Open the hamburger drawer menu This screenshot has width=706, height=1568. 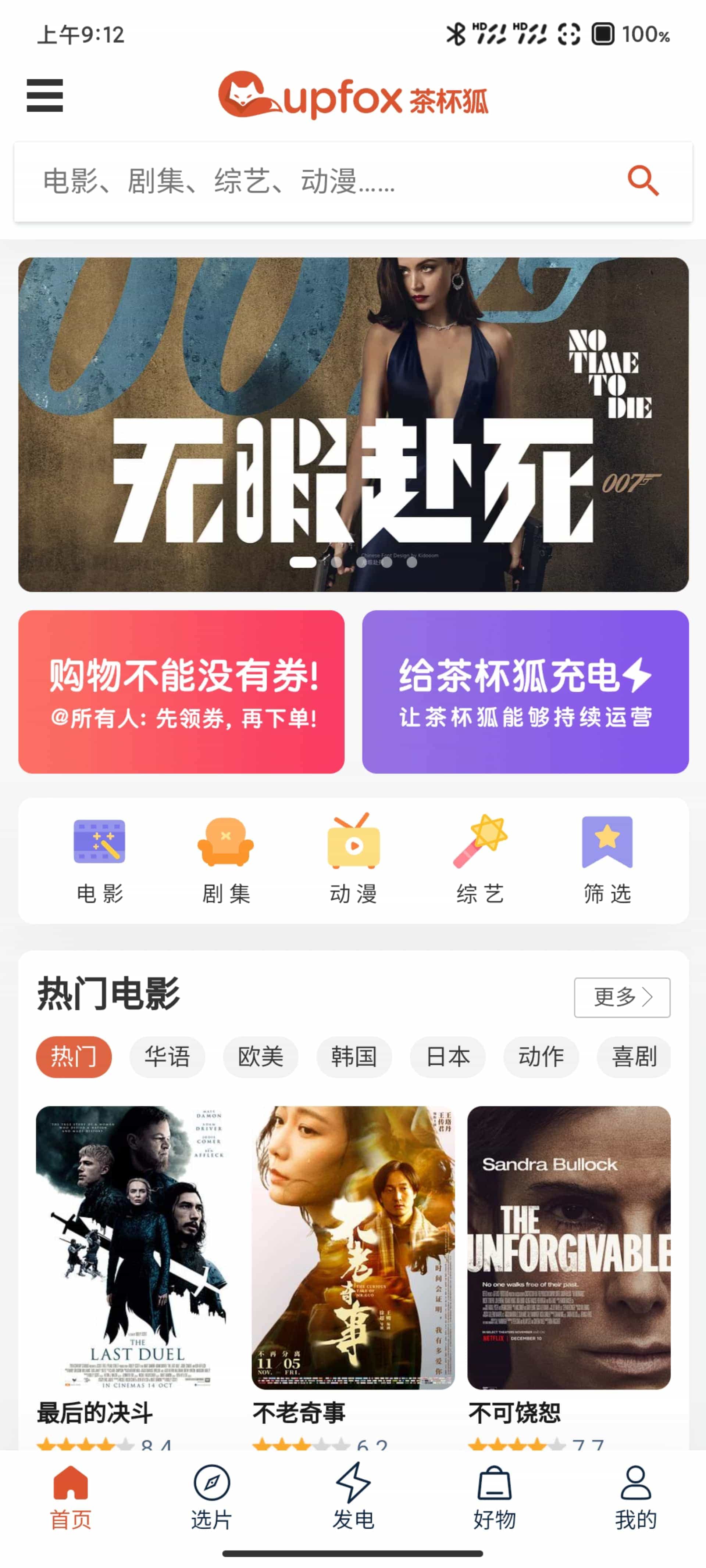click(x=44, y=96)
